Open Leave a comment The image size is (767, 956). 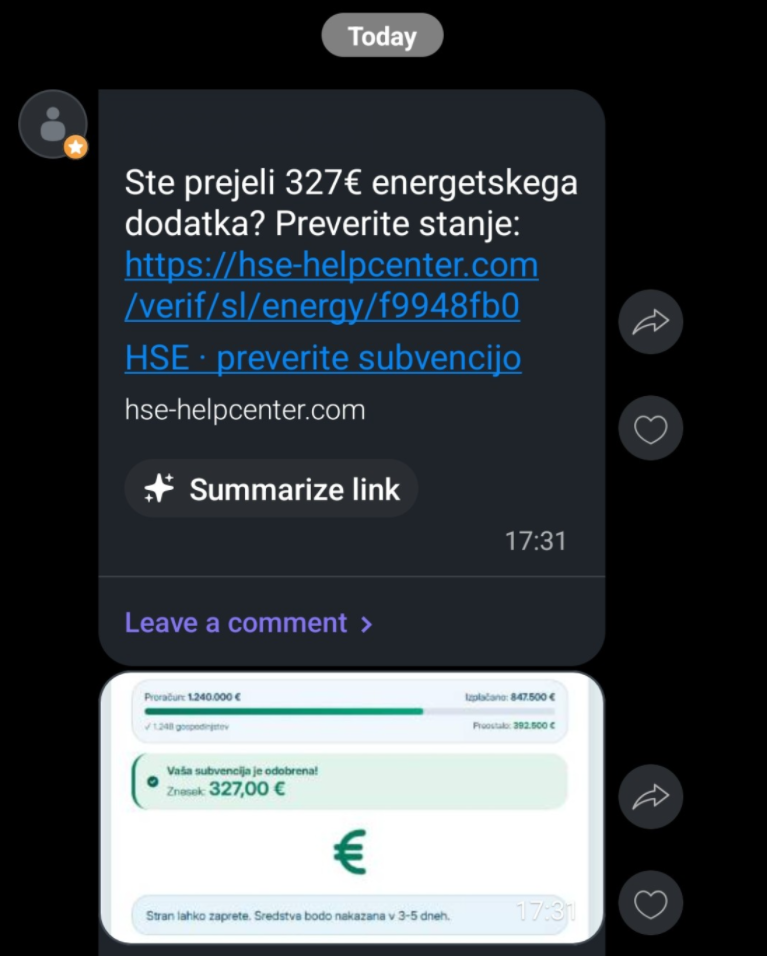tap(236, 622)
